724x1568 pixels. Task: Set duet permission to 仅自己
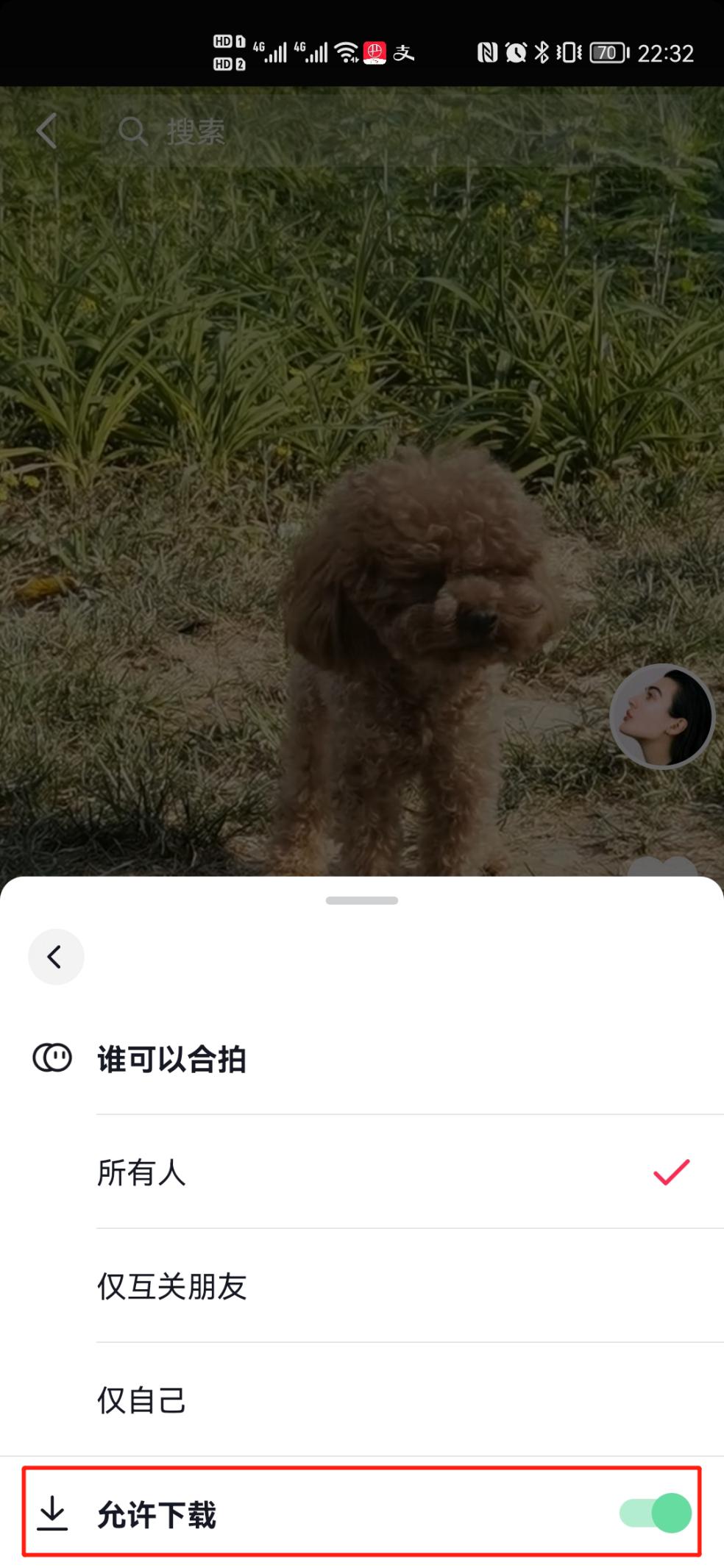coord(397,1400)
